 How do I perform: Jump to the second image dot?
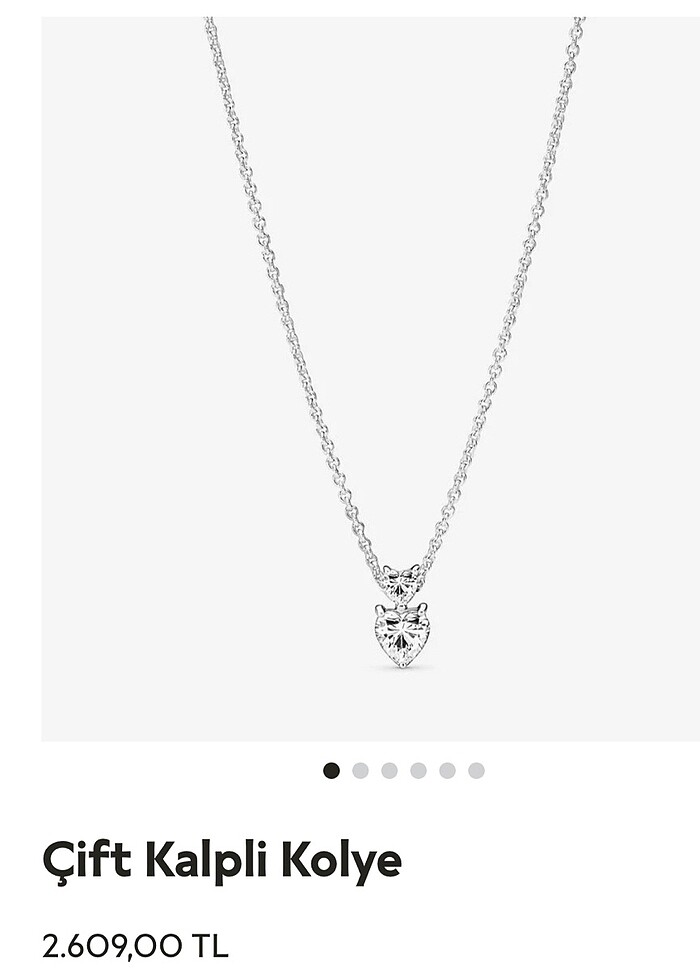pos(361,770)
